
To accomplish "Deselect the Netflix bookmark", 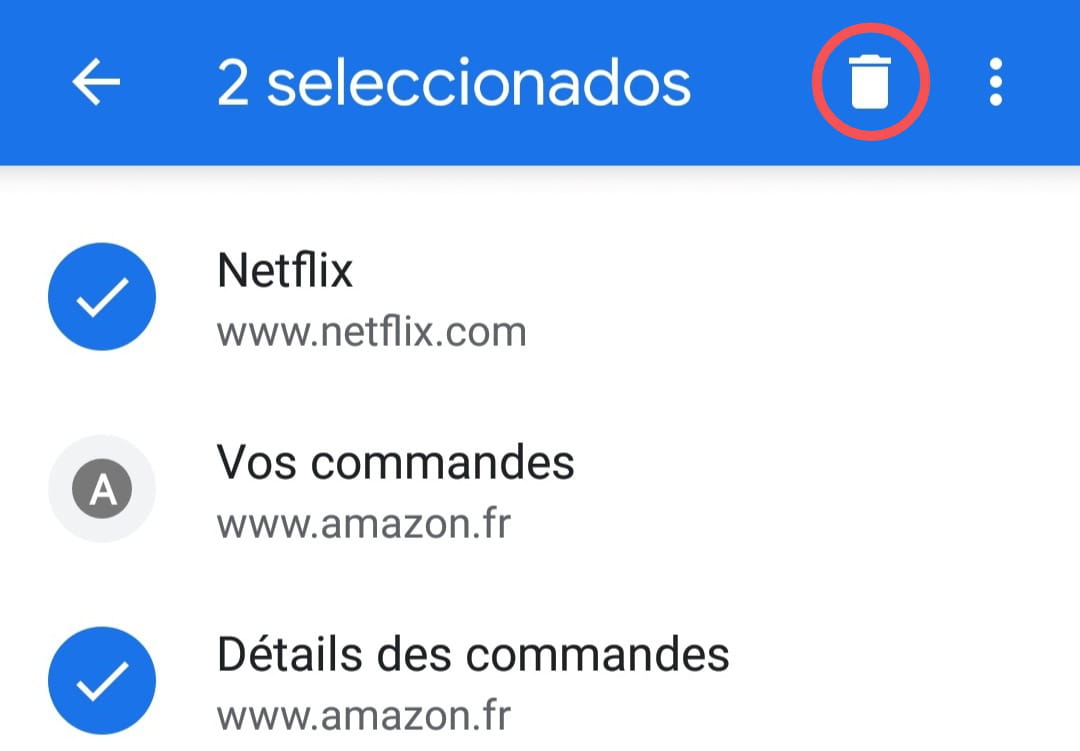I will tap(102, 296).
